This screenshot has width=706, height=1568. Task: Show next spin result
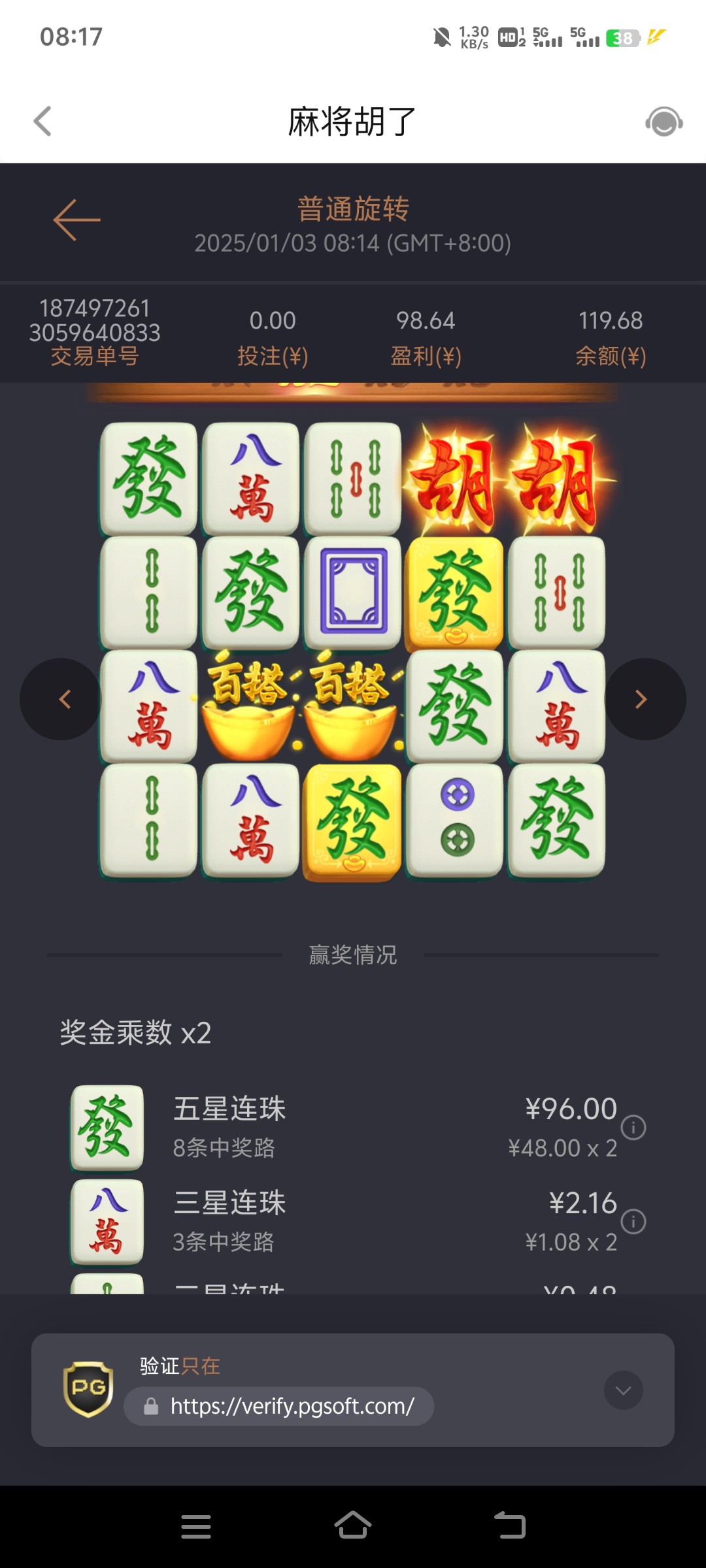pos(644,699)
